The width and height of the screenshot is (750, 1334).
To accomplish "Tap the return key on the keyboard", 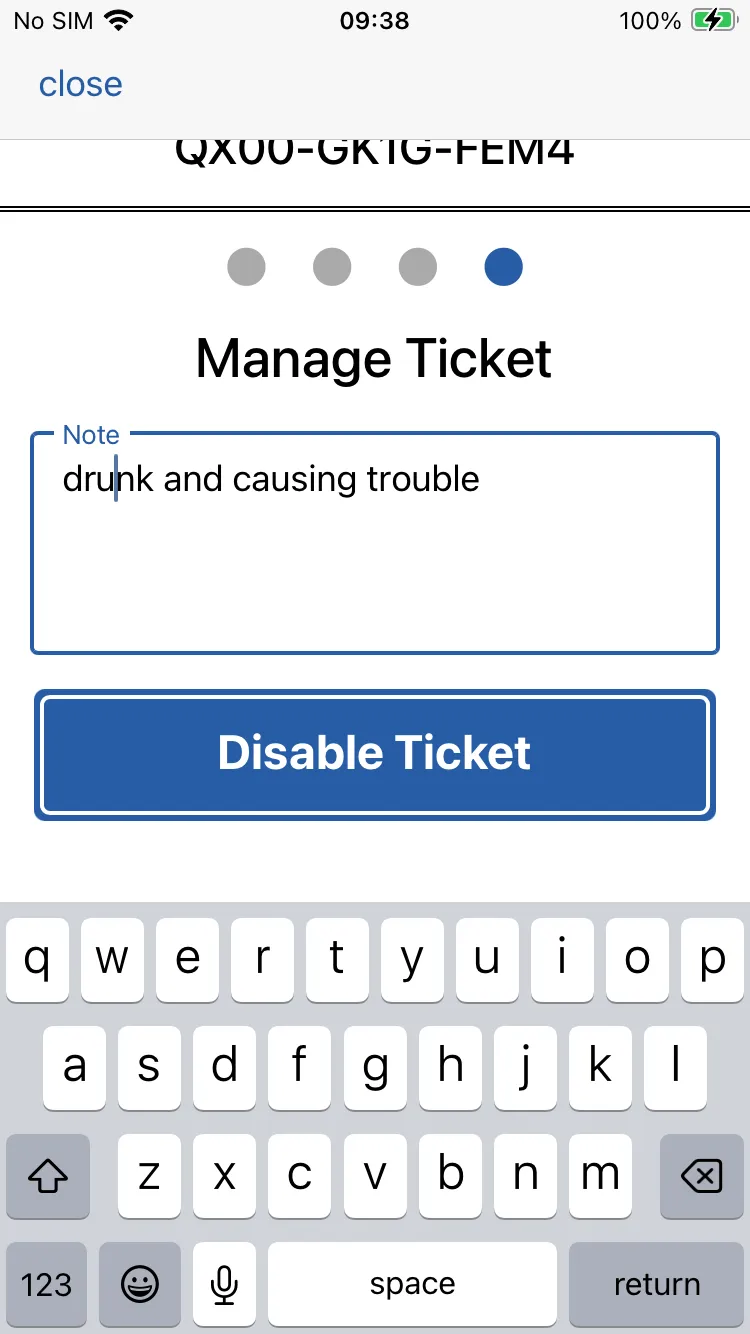I will coord(656,1284).
